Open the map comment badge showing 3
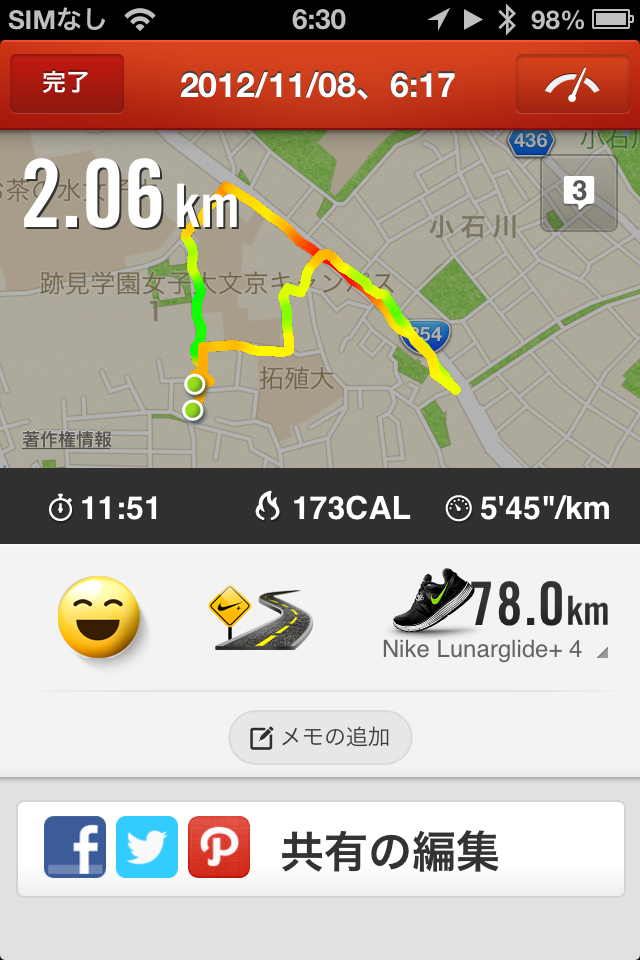Screen dimensions: 640x960 (x=578, y=193)
